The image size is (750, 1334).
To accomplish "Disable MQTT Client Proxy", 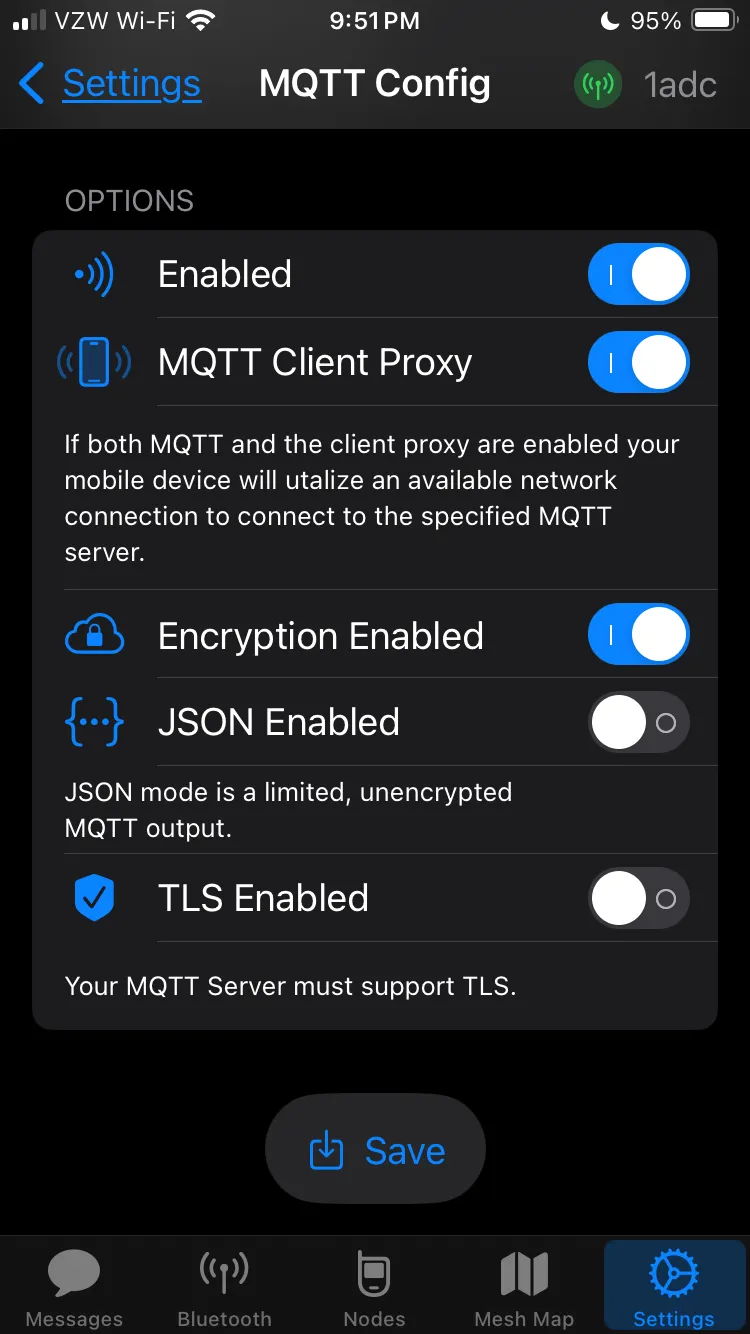I will click(638, 362).
